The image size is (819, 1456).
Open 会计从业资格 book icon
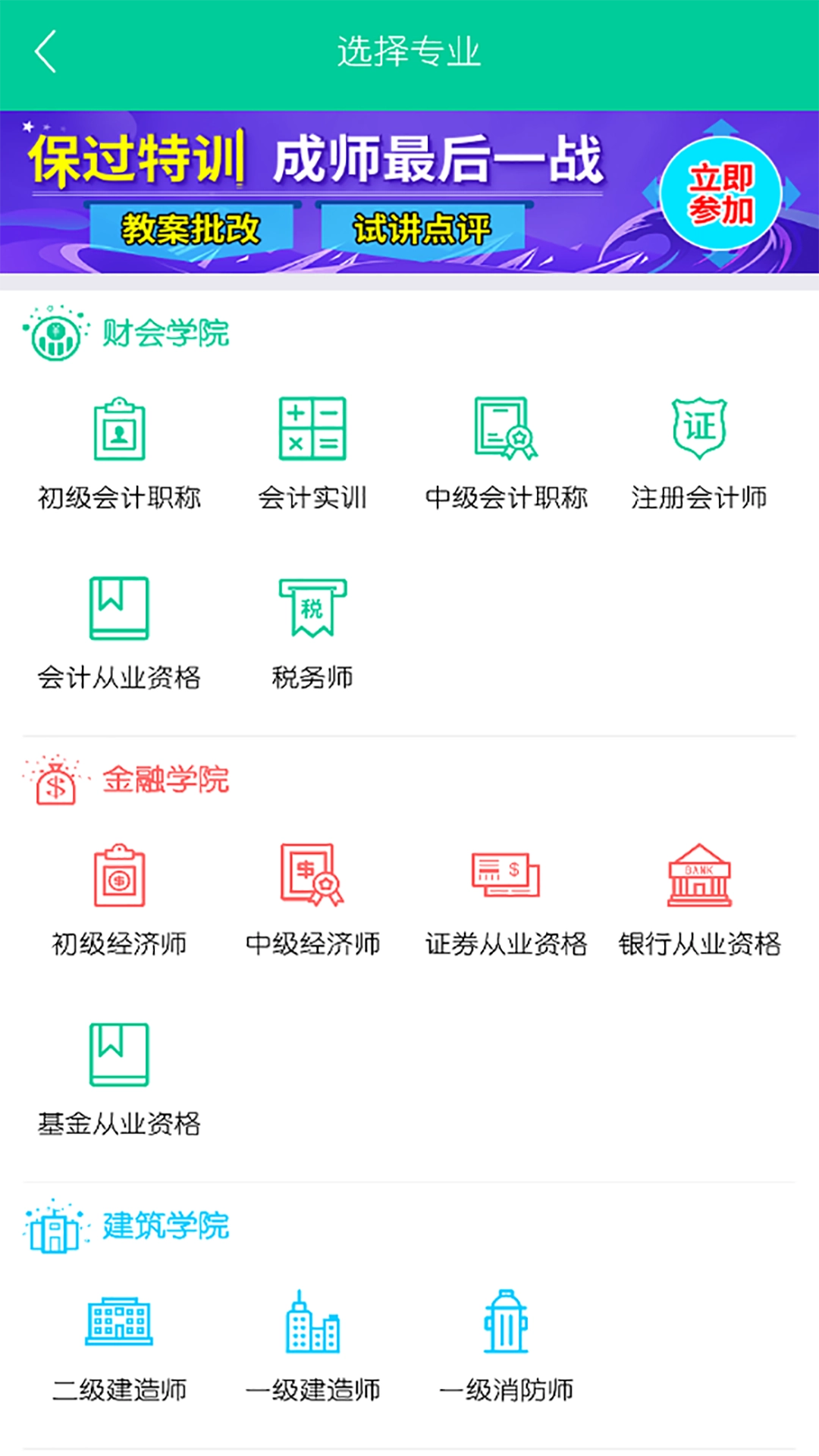[119, 607]
